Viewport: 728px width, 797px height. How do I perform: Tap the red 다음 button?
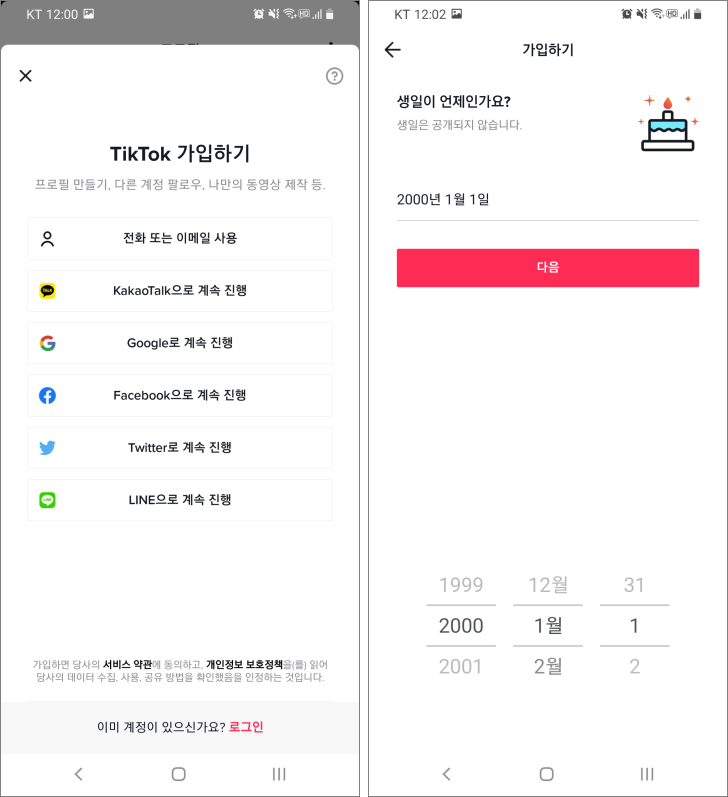(x=547, y=267)
